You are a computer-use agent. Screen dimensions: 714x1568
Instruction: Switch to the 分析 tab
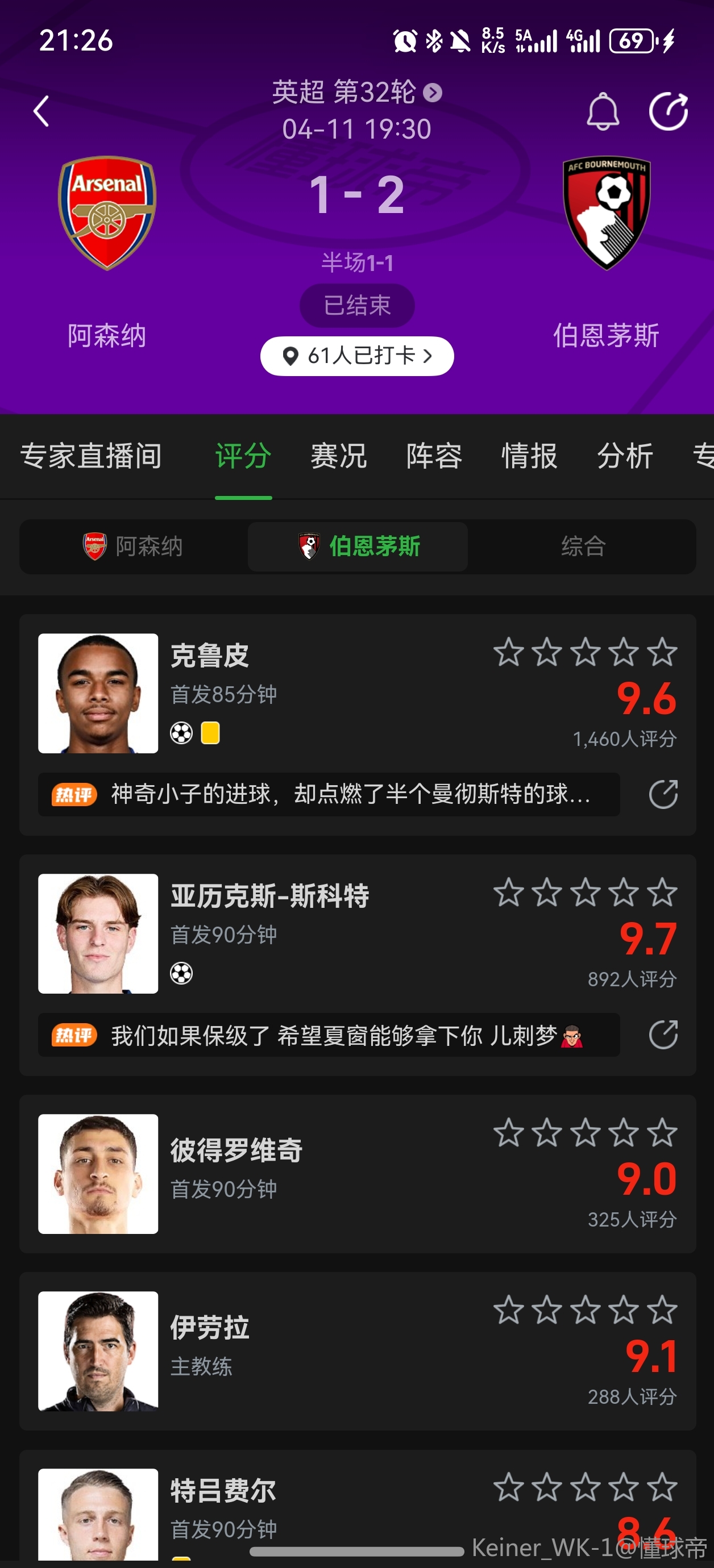click(x=624, y=456)
